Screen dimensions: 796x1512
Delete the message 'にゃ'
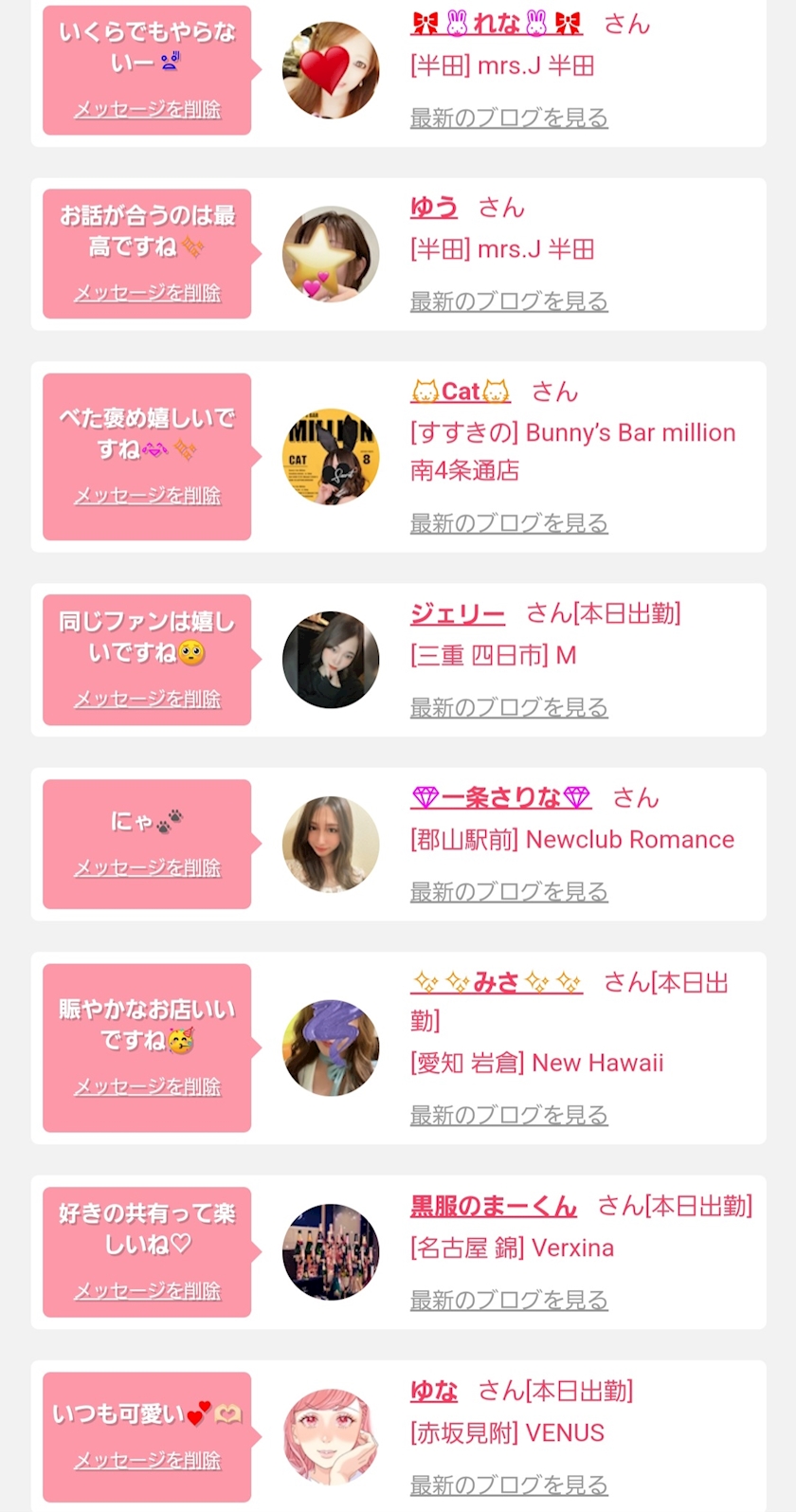click(147, 868)
